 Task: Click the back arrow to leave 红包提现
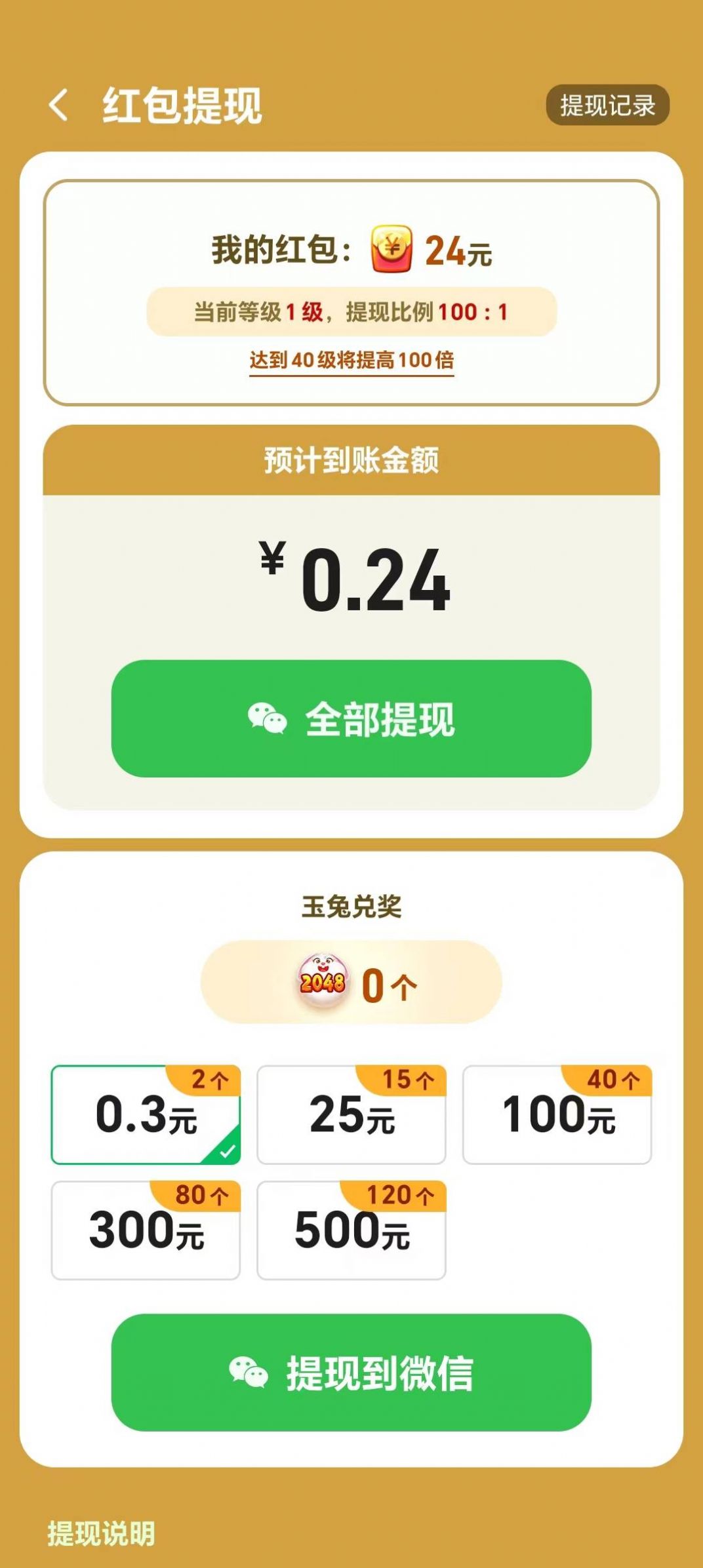60,105
